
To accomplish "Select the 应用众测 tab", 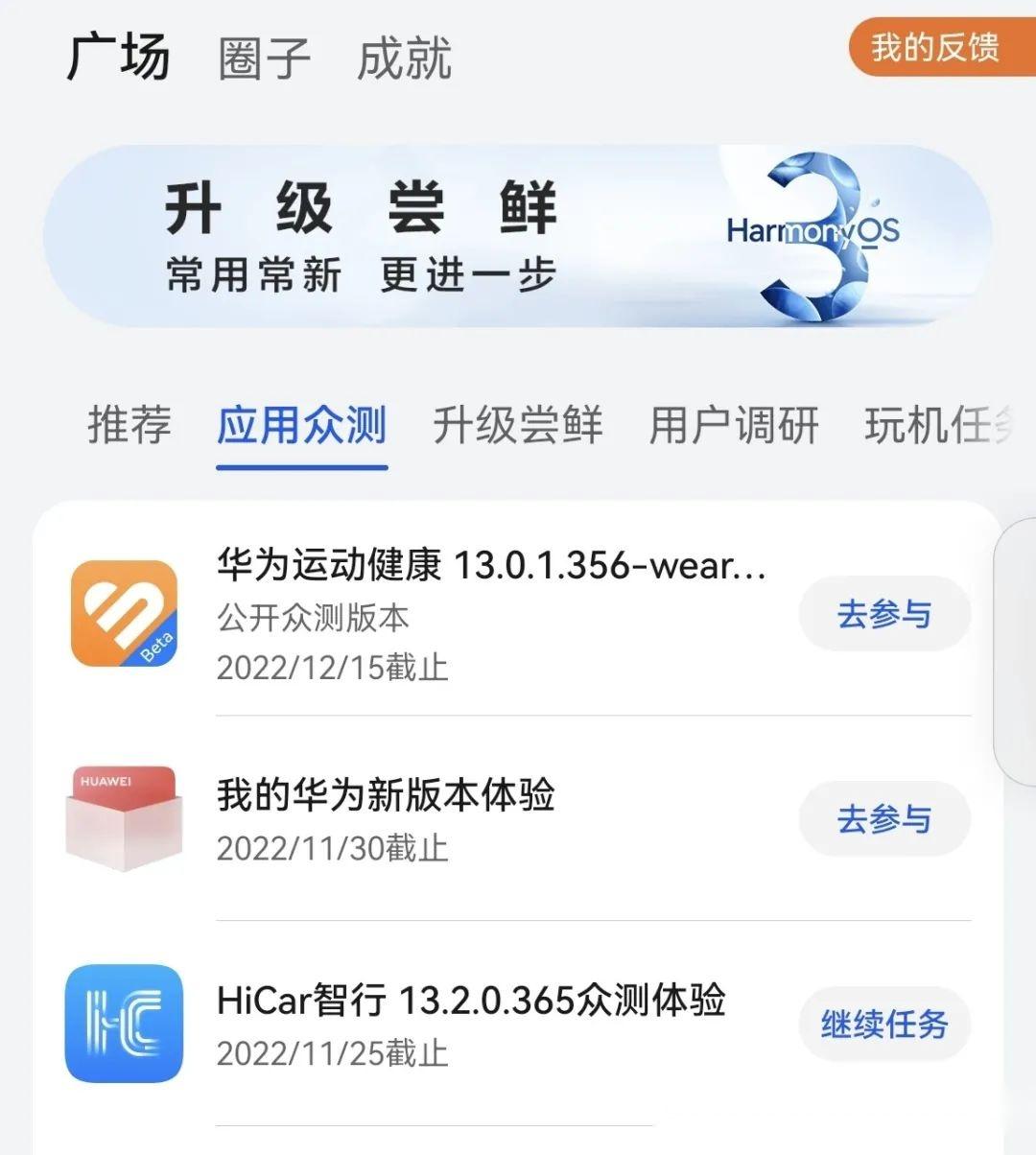I will 301,425.
